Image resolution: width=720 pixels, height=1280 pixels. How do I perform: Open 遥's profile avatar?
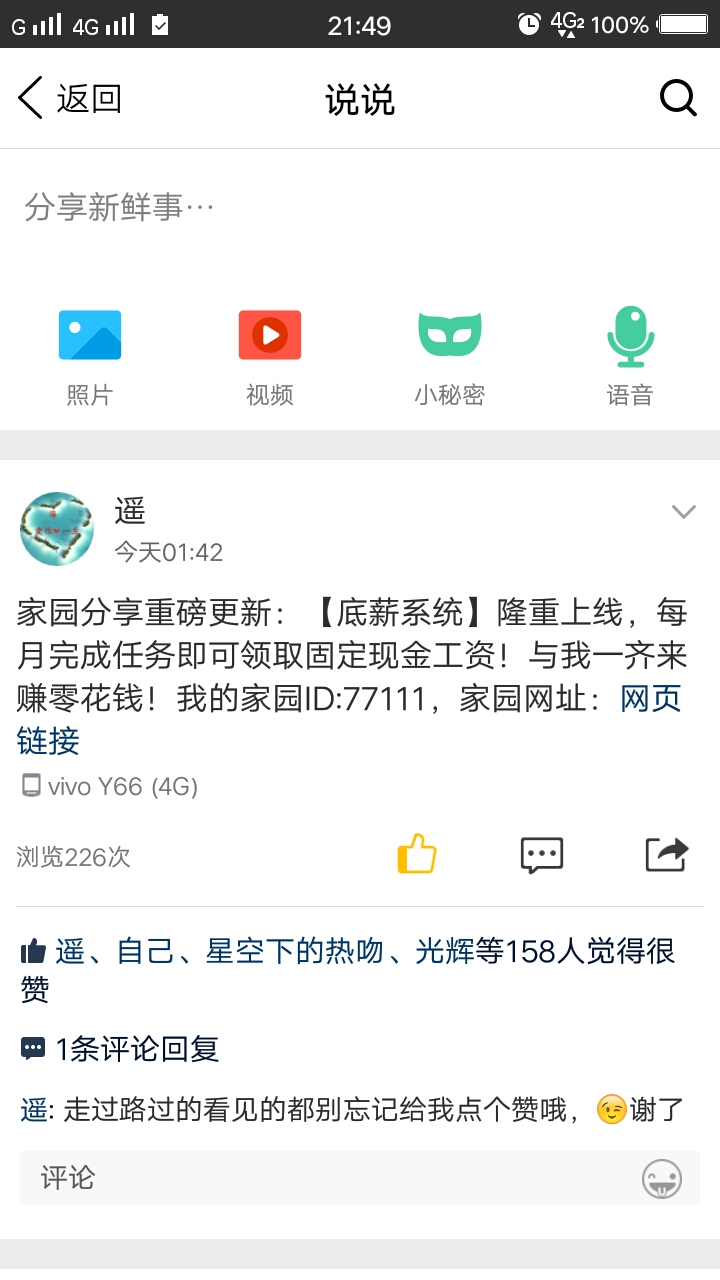click(57, 528)
